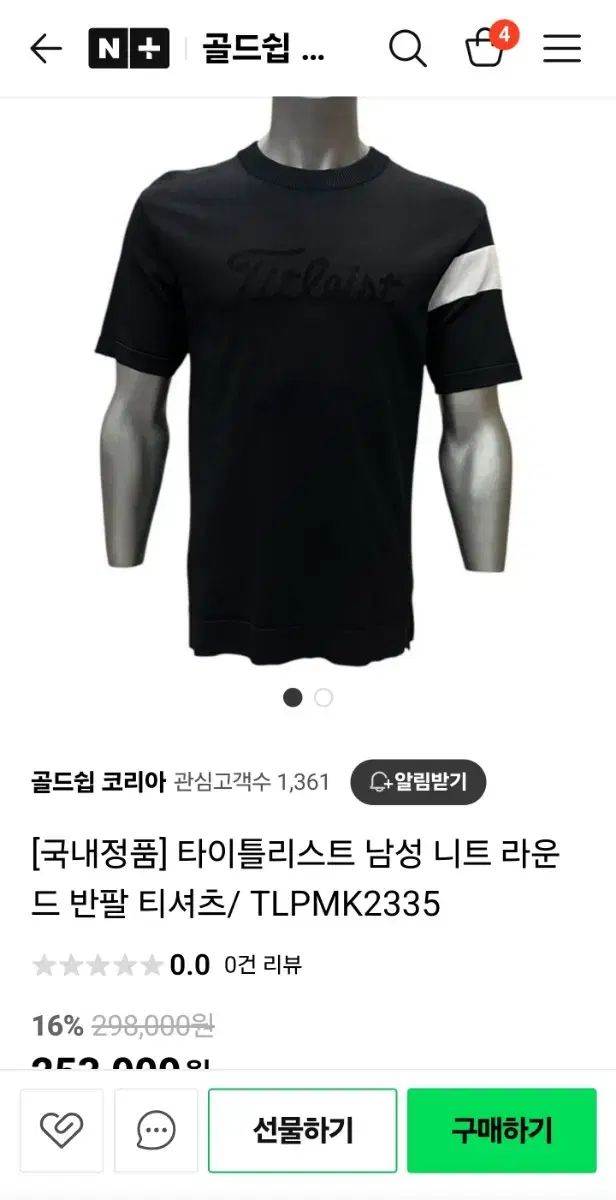The height and width of the screenshot is (1200, 616).
Task: Open the Titleist t-shirt product image
Action: [x=310, y=380]
